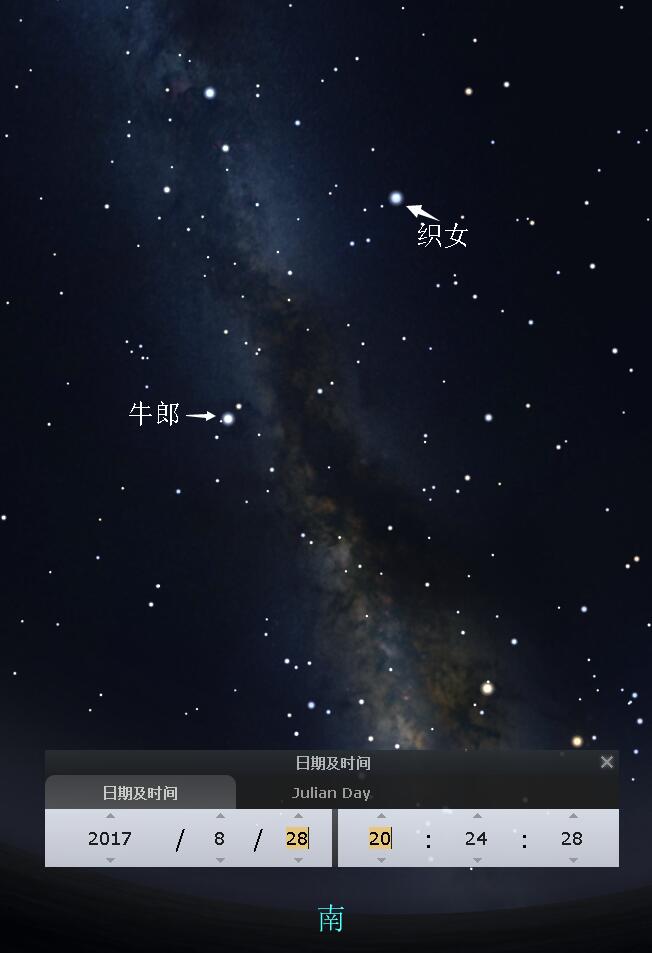Raise the hour value from 20

point(380,816)
